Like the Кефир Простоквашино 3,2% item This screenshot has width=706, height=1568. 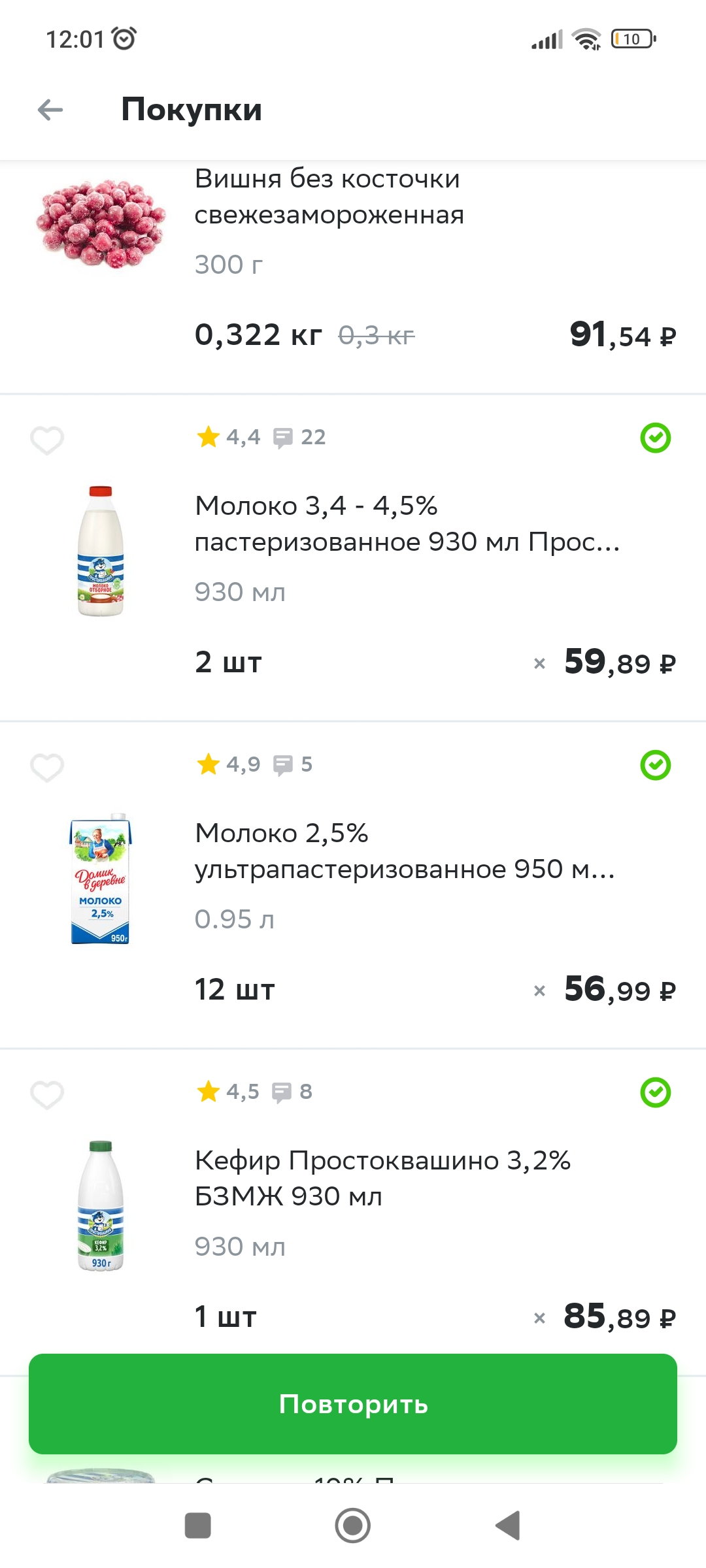[x=47, y=1095]
